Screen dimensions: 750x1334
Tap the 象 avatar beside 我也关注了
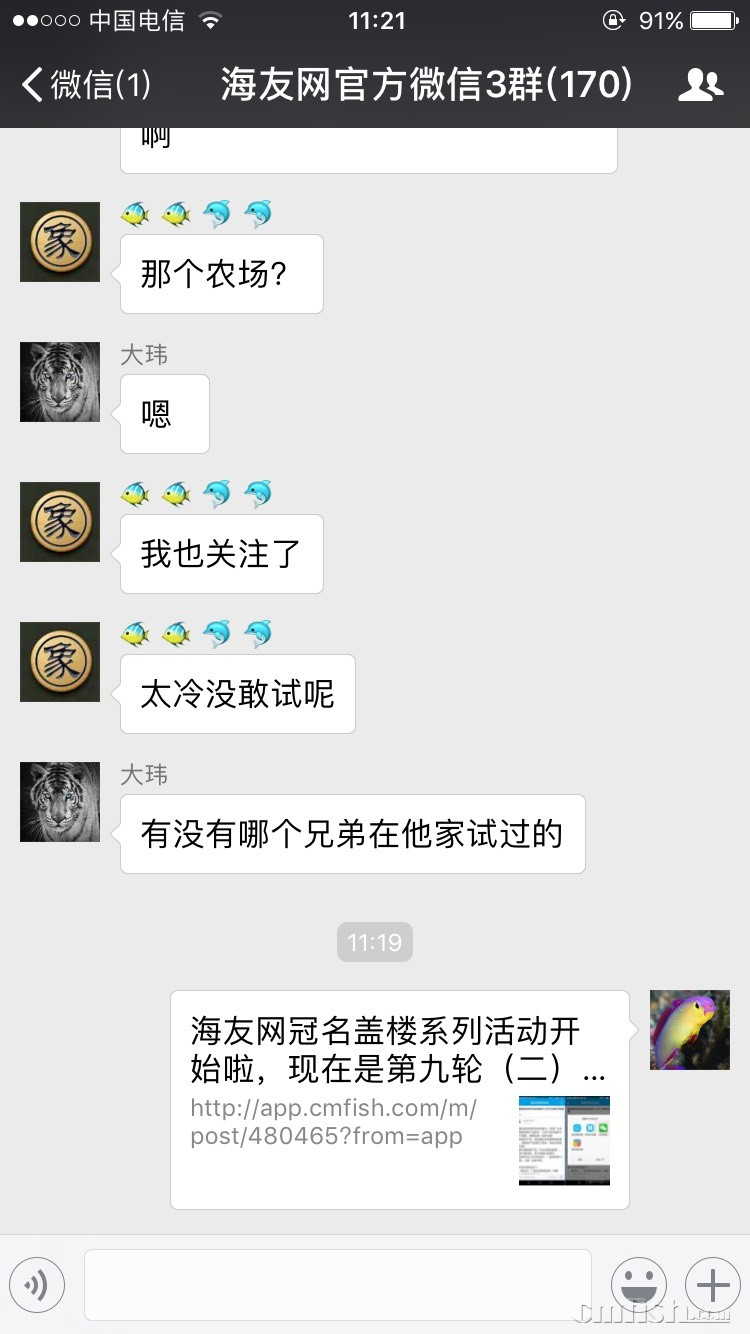click(x=60, y=522)
